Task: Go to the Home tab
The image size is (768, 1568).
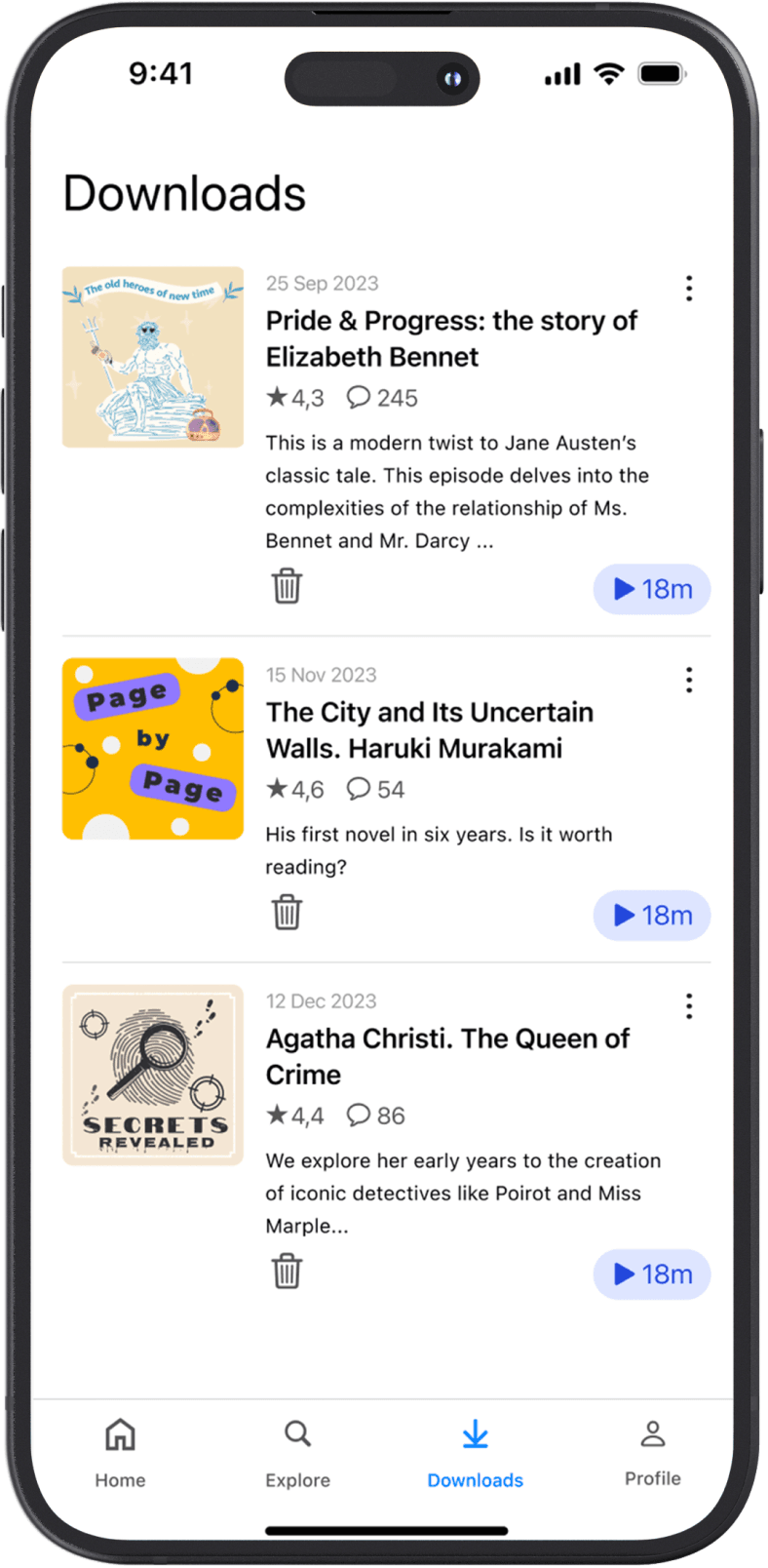Action: pyautogui.click(x=120, y=1453)
